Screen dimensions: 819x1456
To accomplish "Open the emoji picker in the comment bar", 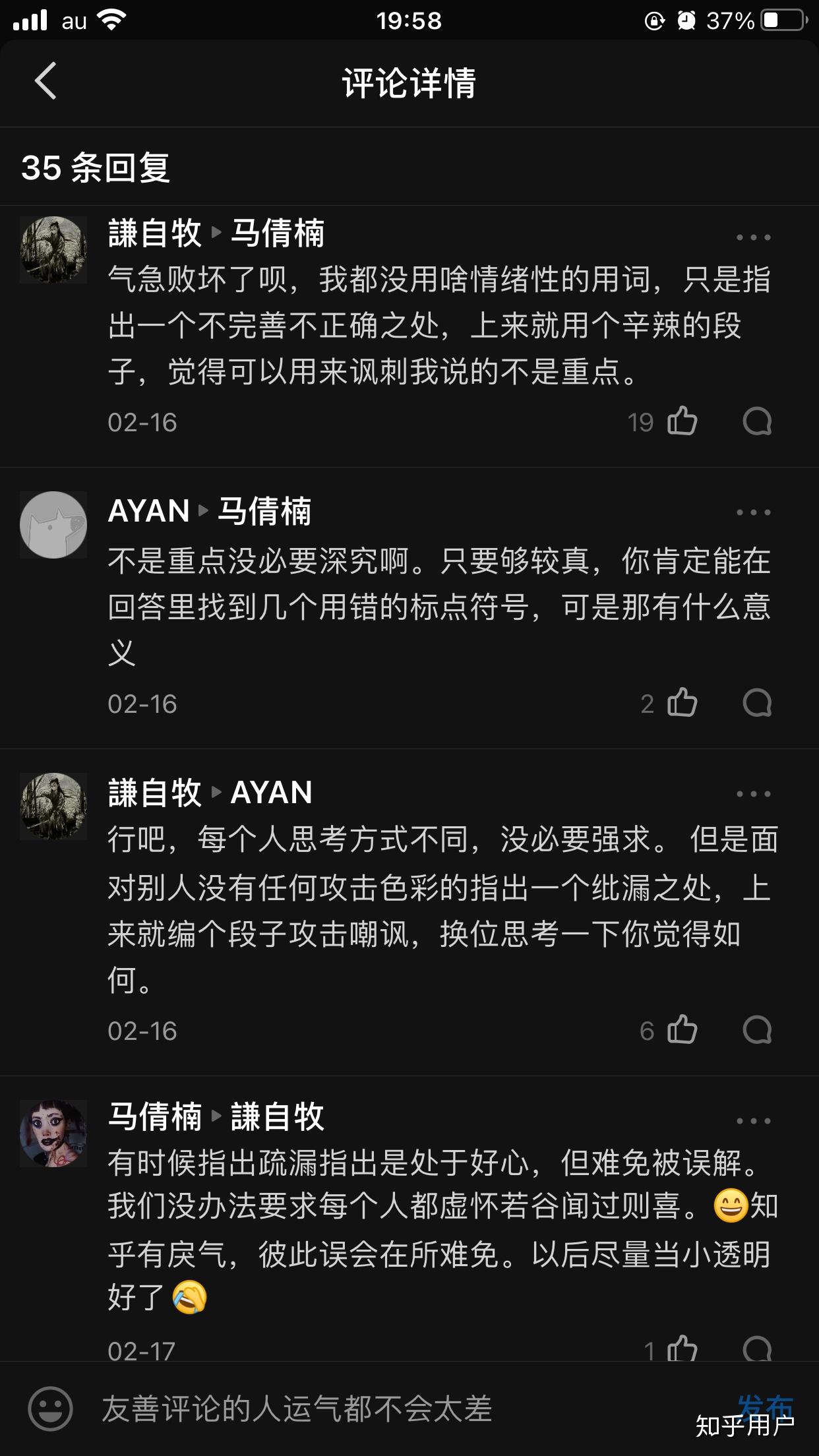I will pos(50,1409).
